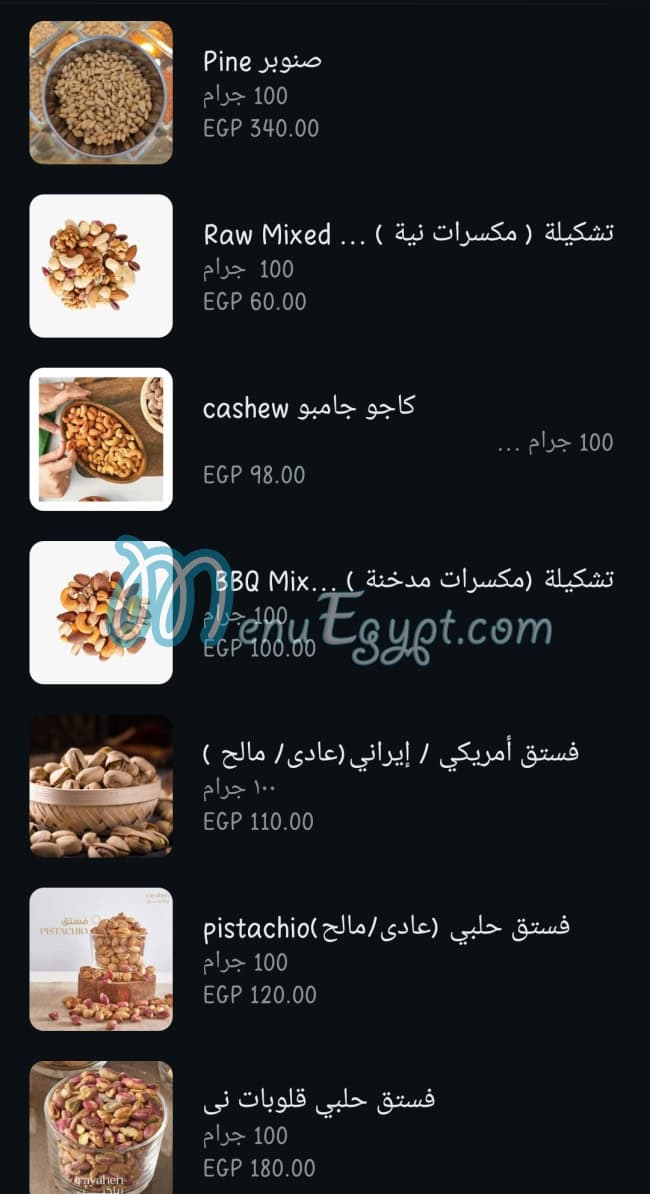The width and height of the screenshot is (650, 1194).
Task: Select the cashew jumbo item
Action: pyautogui.click(x=308, y=408)
